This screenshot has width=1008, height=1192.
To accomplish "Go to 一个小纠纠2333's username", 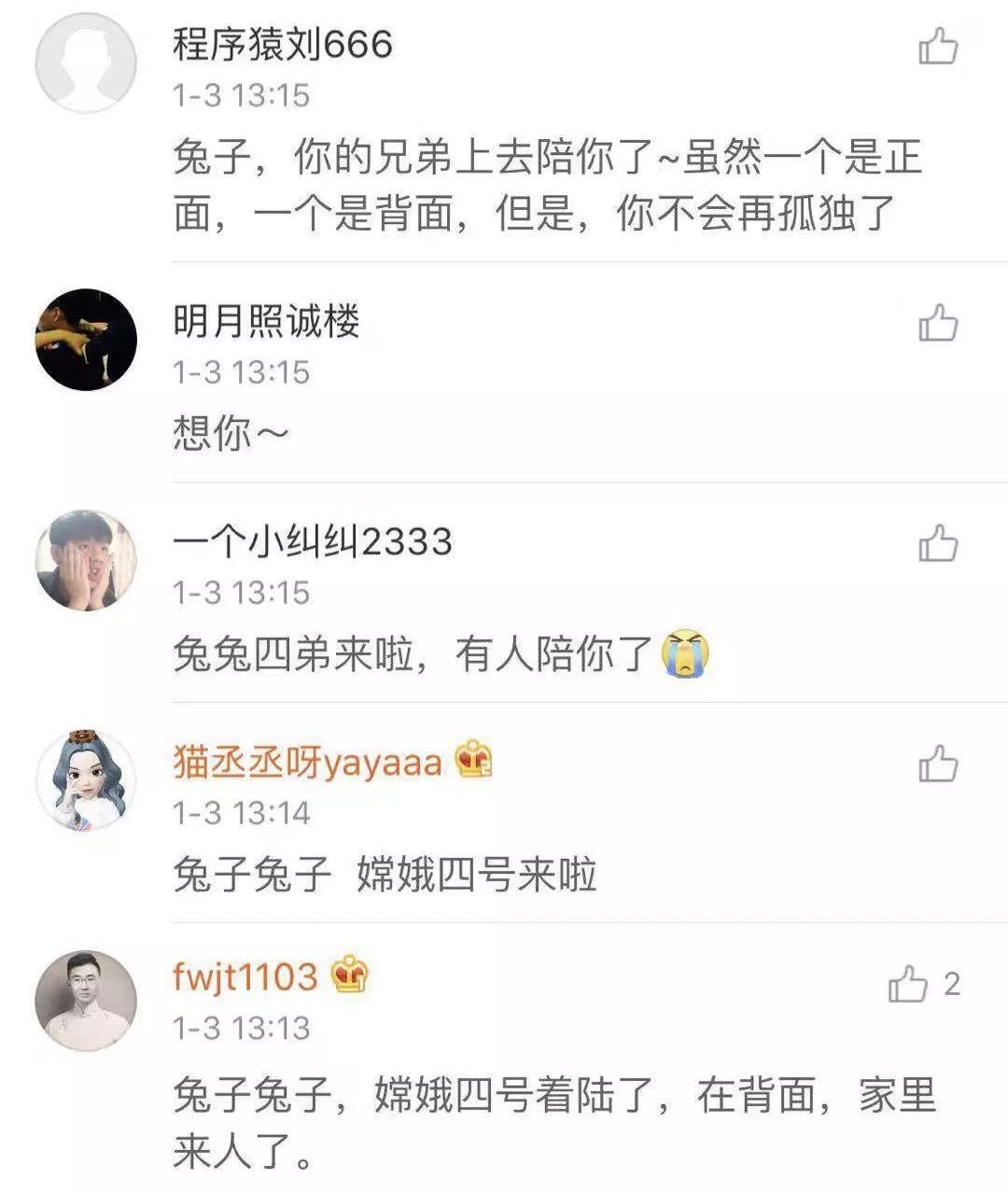I will pyautogui.click(x=313, y=542).
